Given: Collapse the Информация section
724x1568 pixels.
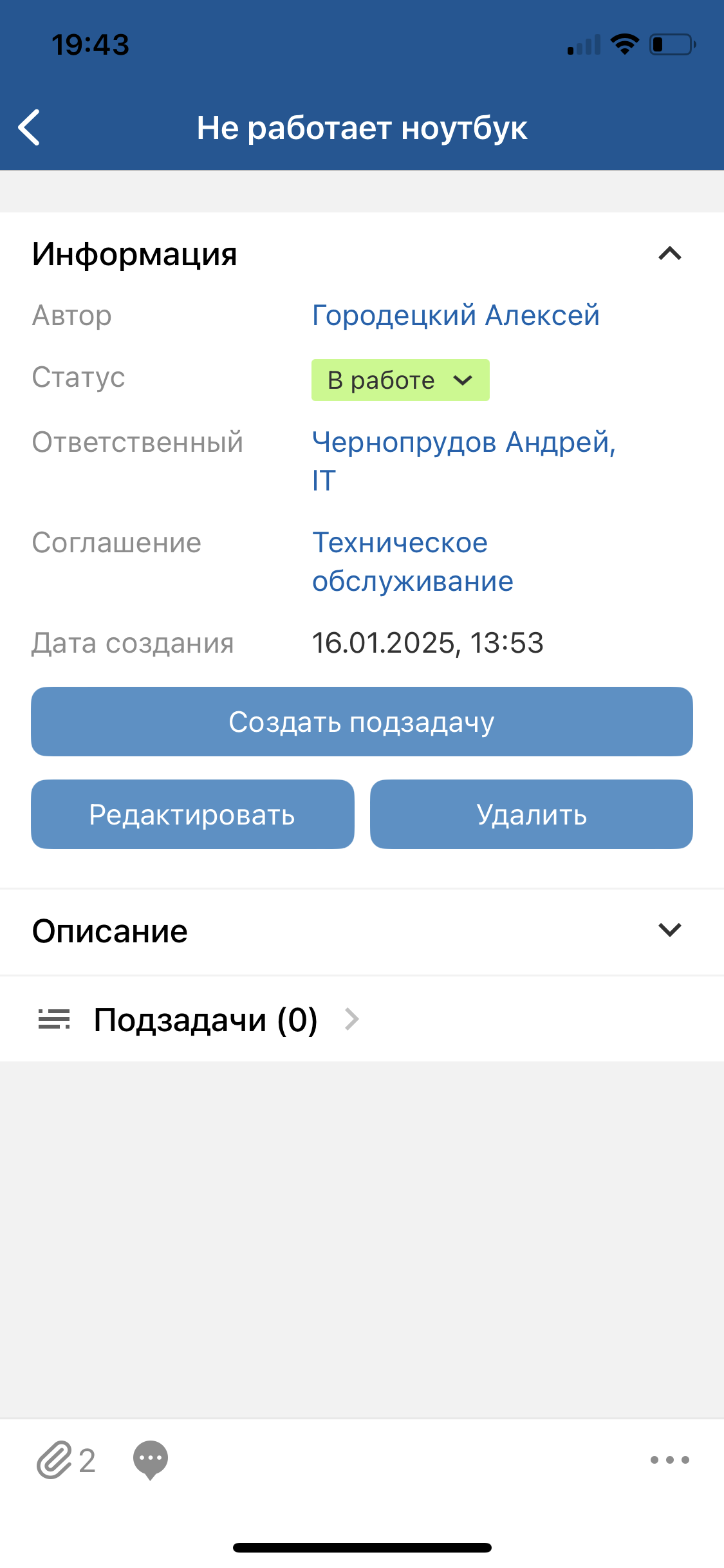Looking at the screenshot, I should point(669,254).
